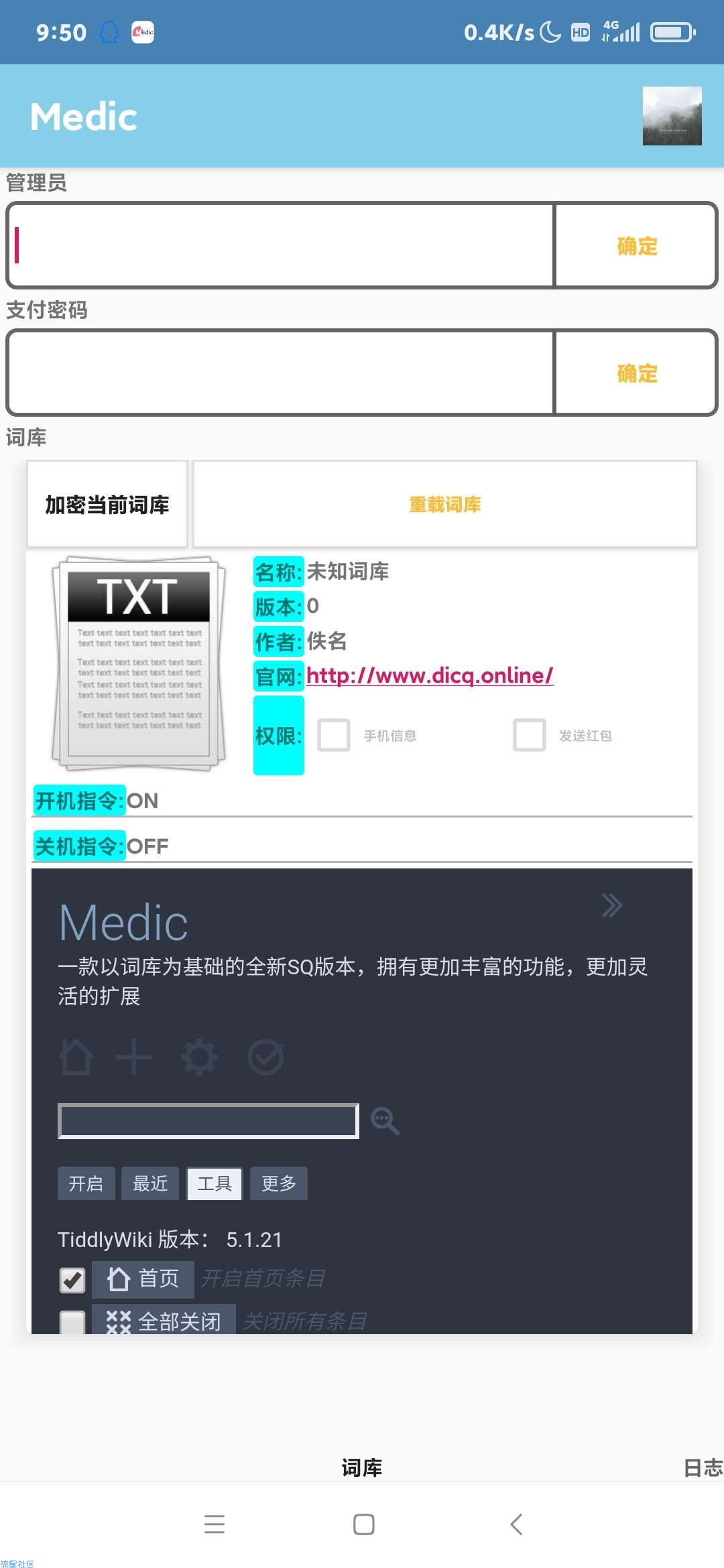This screenshot has height=1568, width=724.
Task: Switch to the 开启 tab
Action: (x=86, y=1183)
